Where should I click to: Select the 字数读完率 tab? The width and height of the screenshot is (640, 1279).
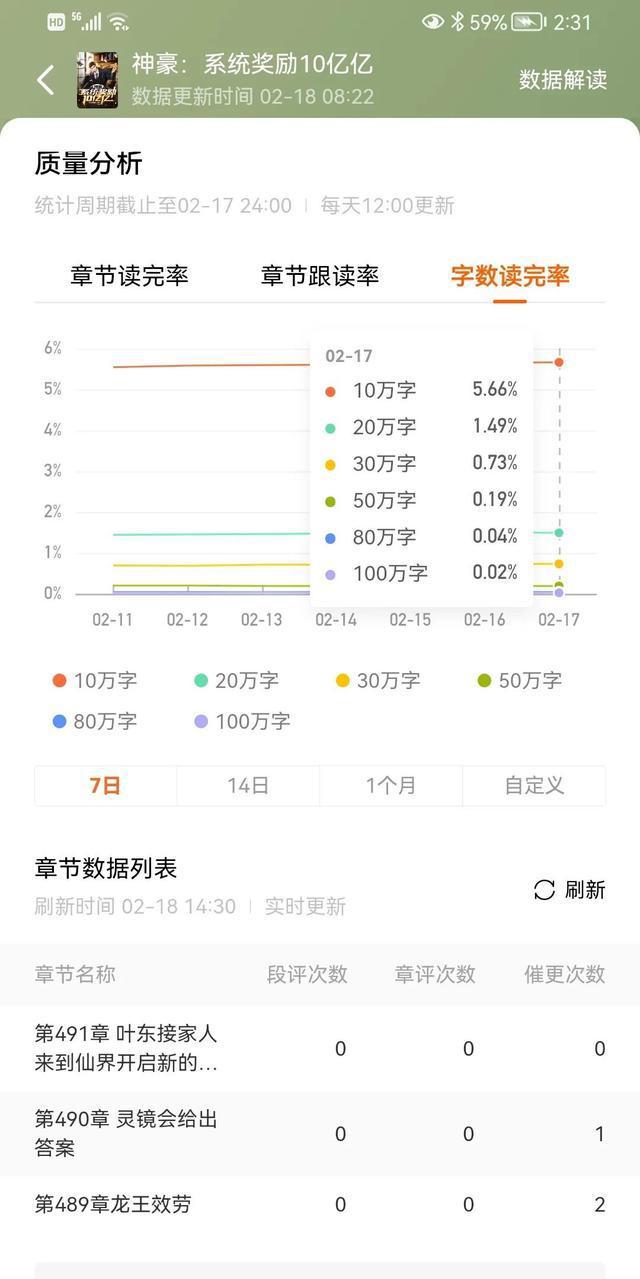(x=510, y=276)
